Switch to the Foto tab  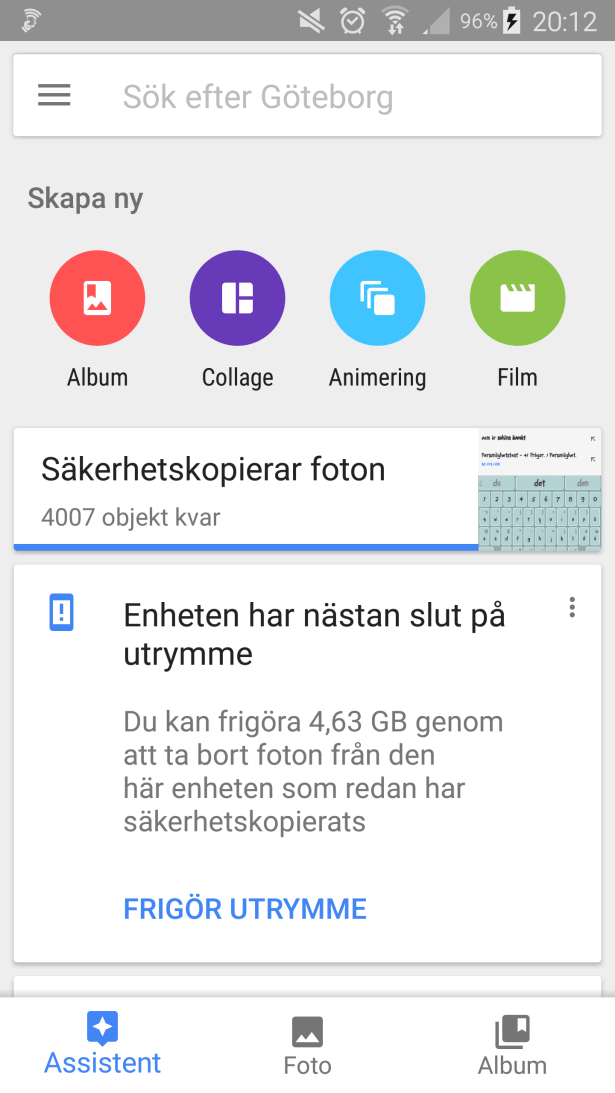tap(307, 1044)
